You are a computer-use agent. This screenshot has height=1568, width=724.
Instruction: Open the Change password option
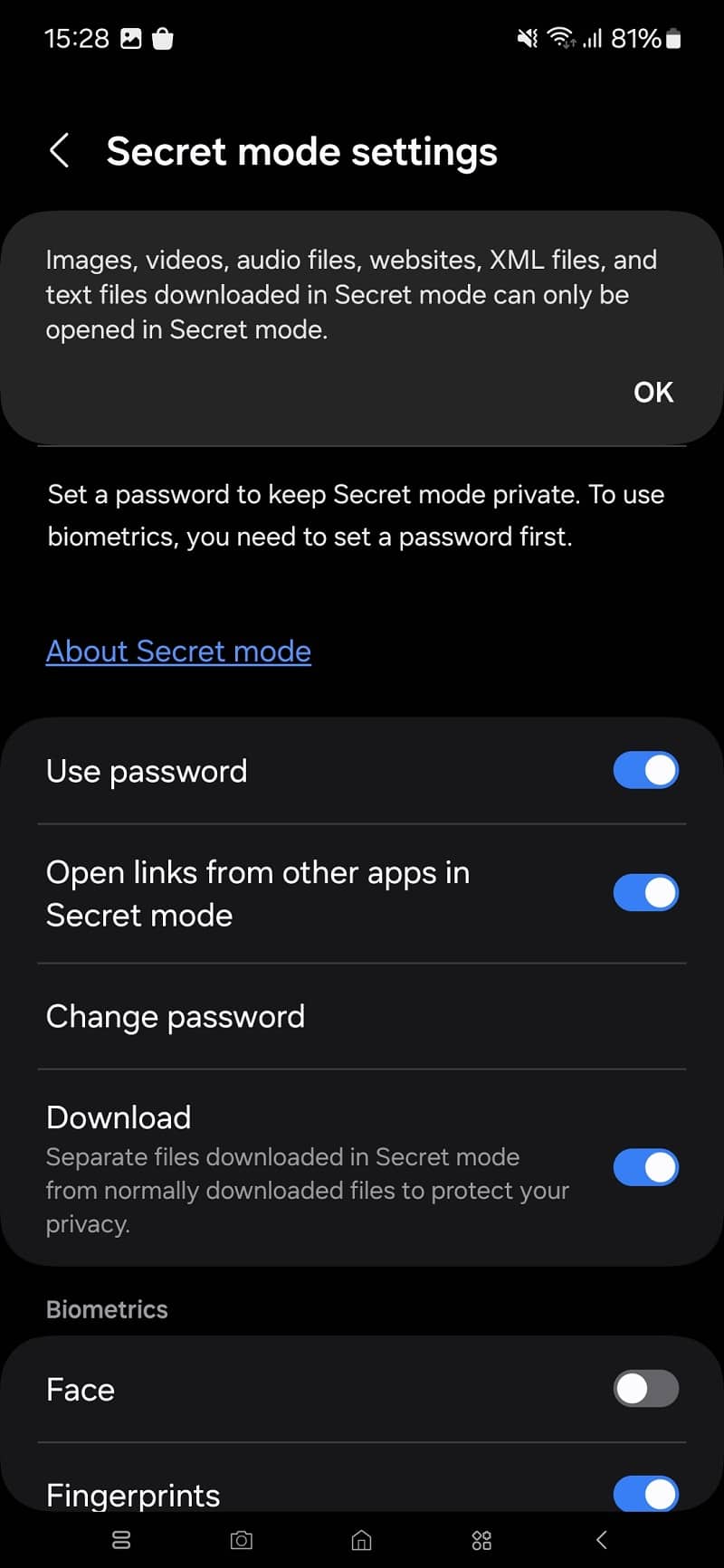362,1016
